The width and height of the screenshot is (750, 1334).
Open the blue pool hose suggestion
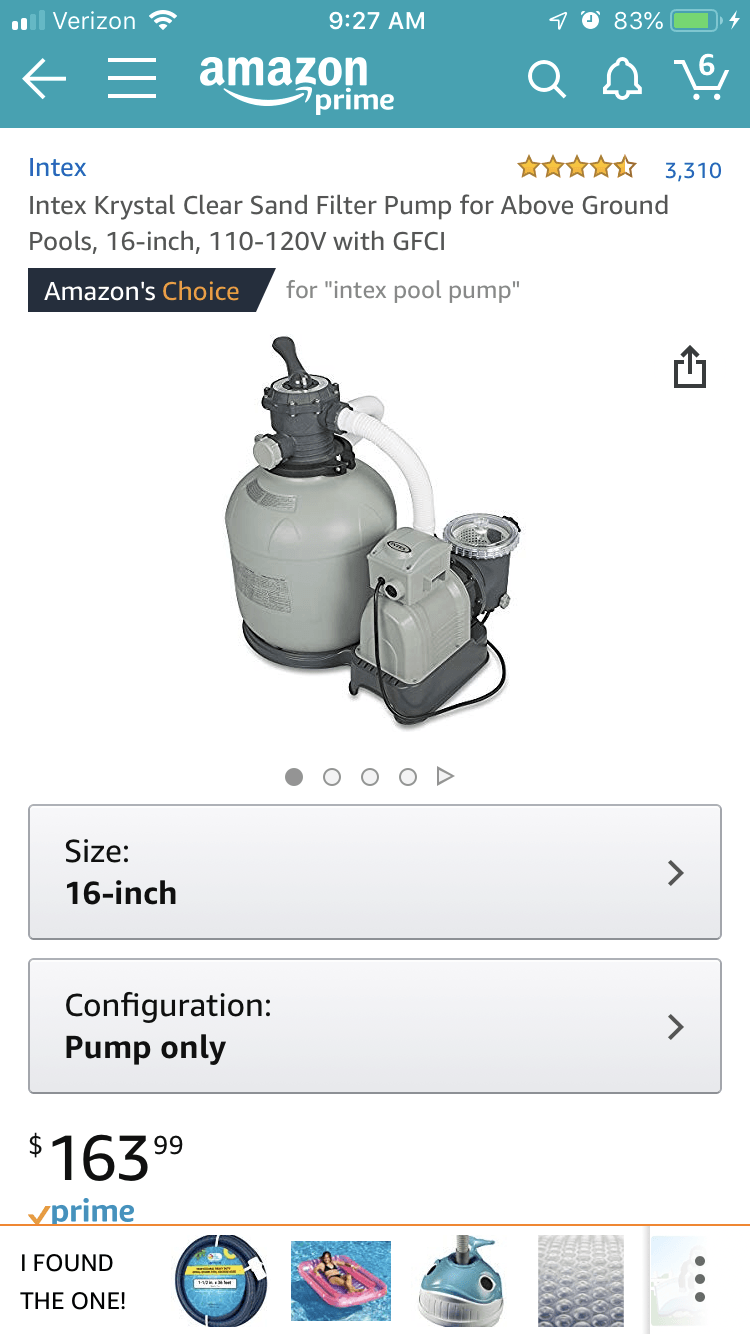[223, 1281]
